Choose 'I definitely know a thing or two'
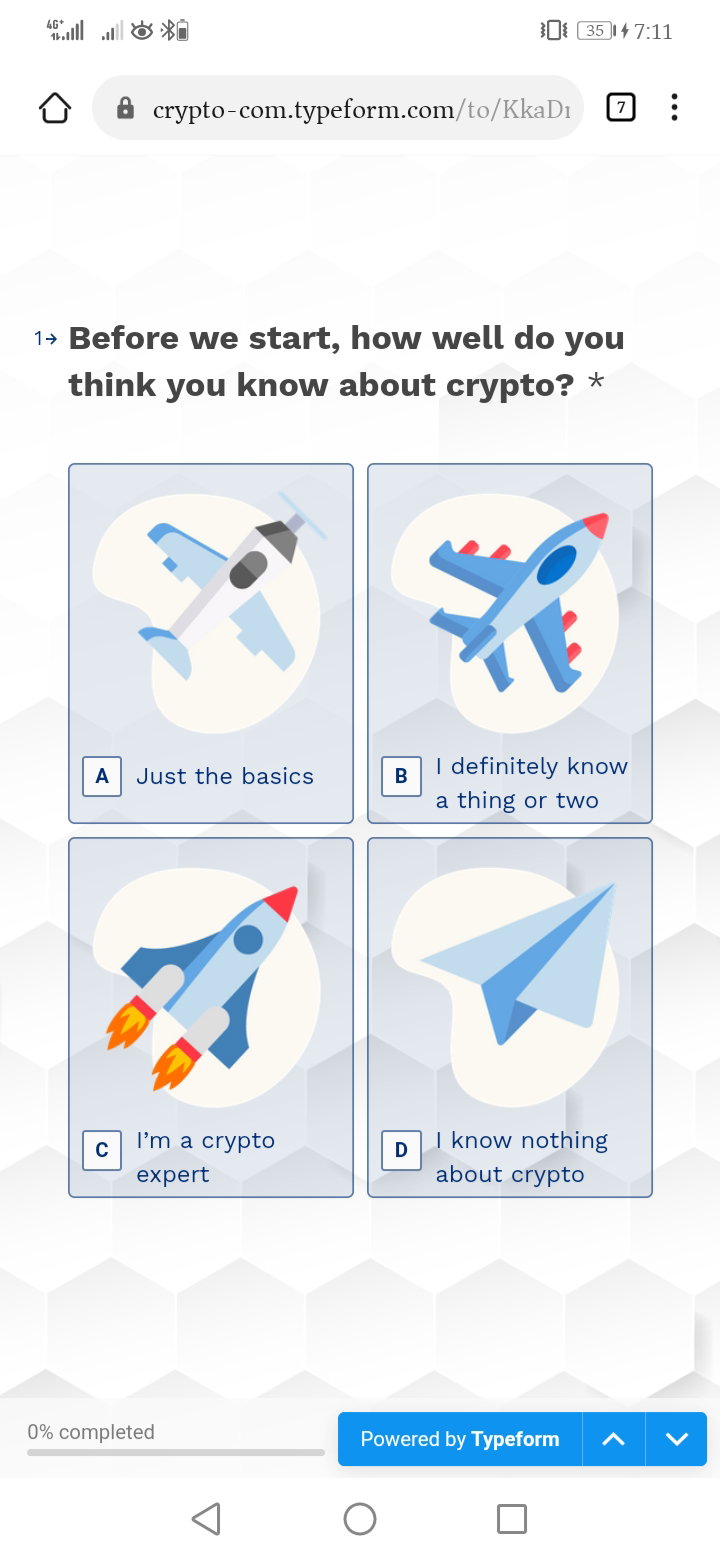720x1560 pixels. (510, 643)
